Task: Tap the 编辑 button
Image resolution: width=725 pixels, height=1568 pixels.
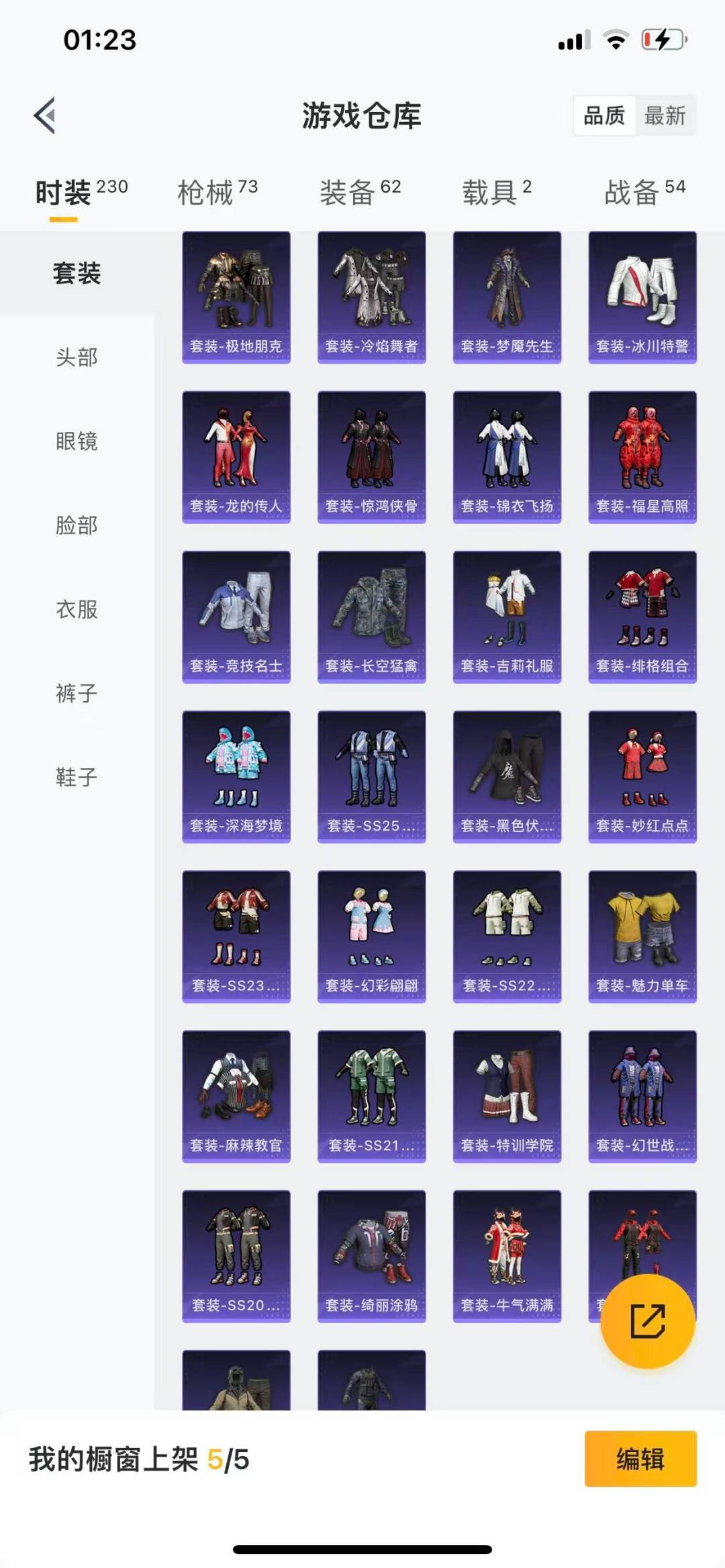Action: click(x=640, y=1473)
